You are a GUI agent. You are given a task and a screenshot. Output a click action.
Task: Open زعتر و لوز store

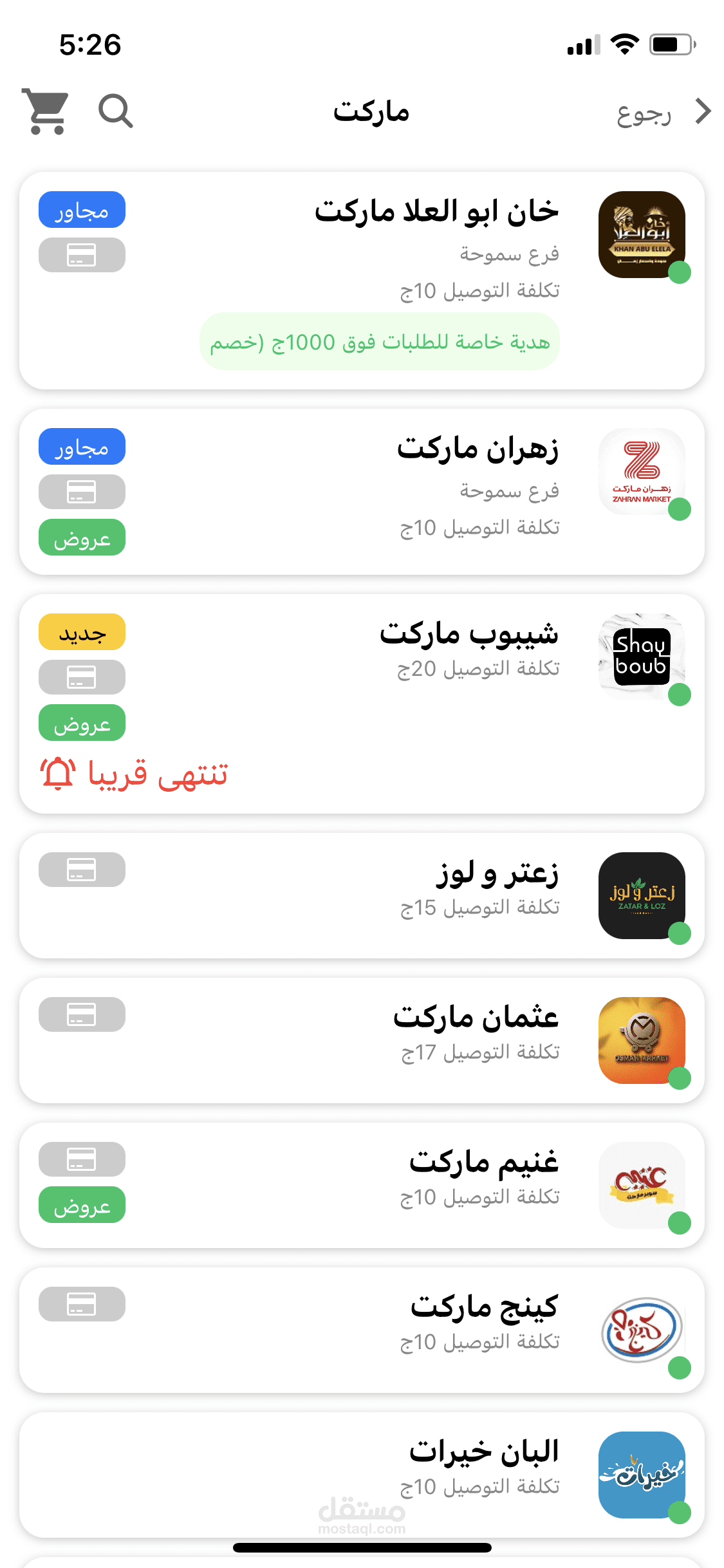pos(497,874)
